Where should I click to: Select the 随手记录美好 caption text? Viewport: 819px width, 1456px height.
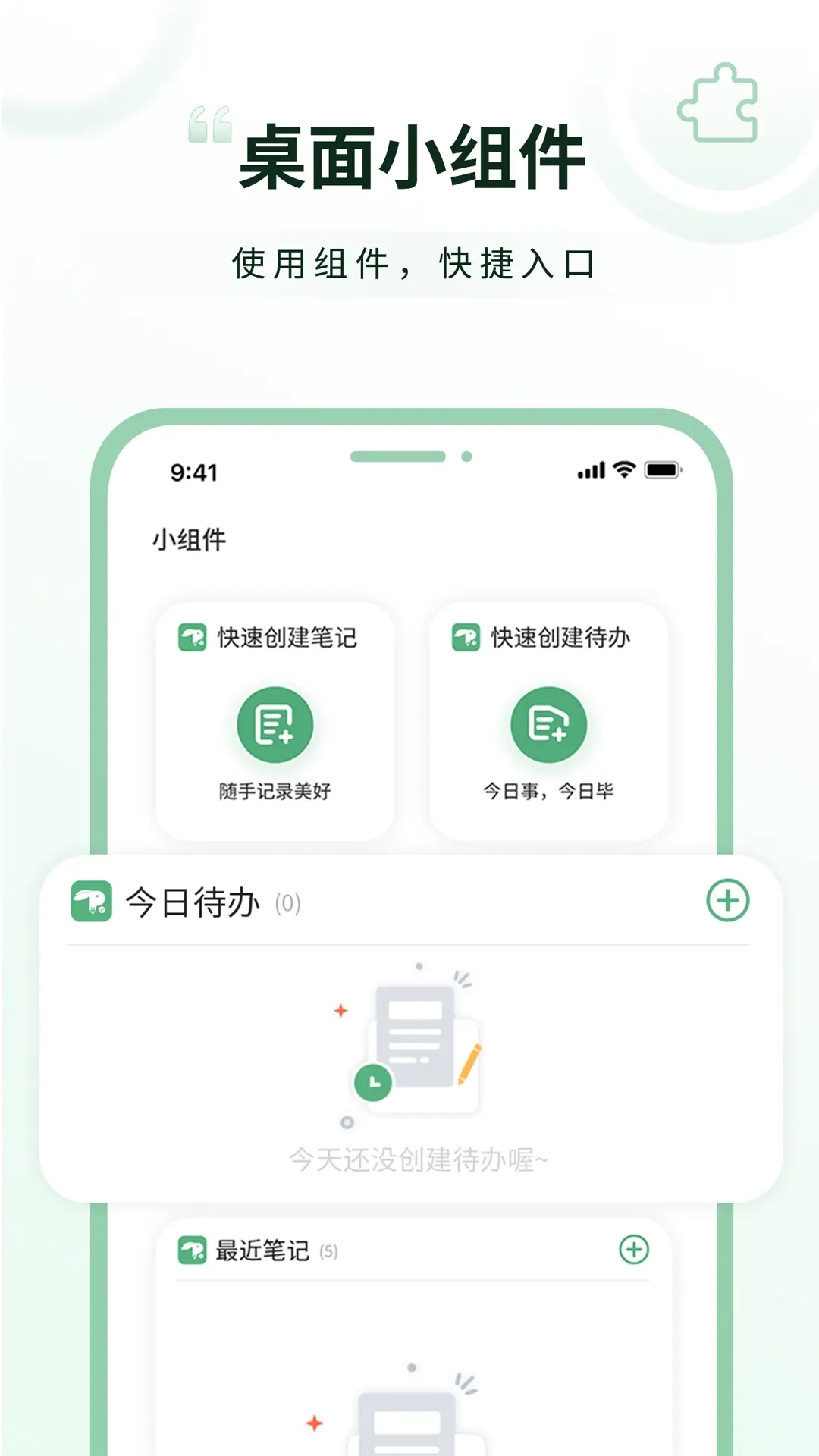[276, 792]
